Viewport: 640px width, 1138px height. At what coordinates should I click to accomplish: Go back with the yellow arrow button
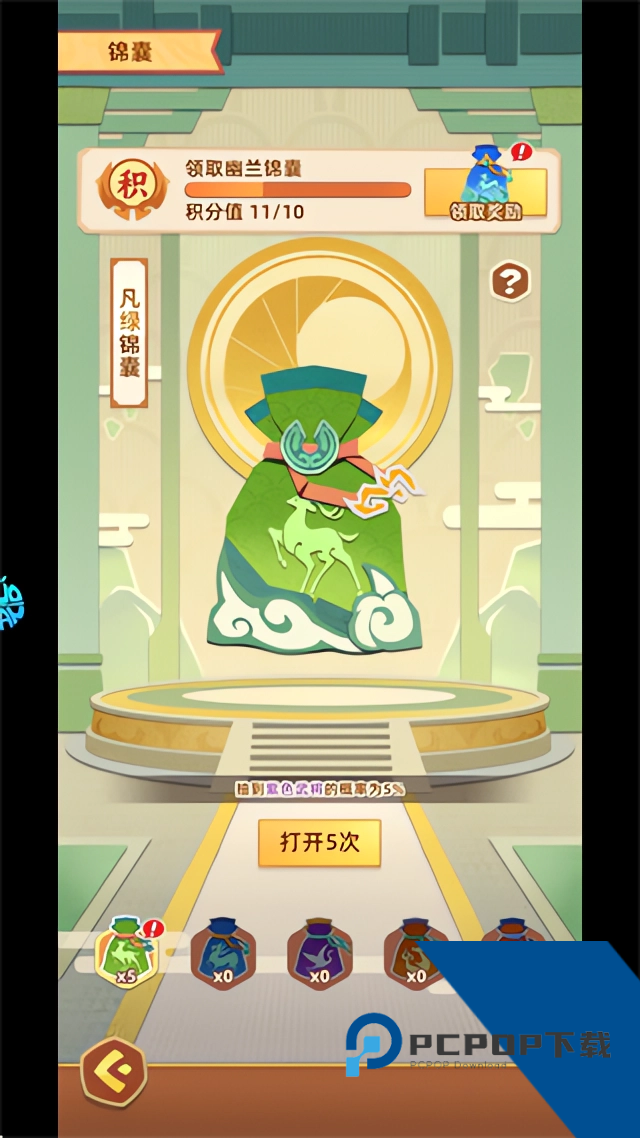click(113, 1073)
